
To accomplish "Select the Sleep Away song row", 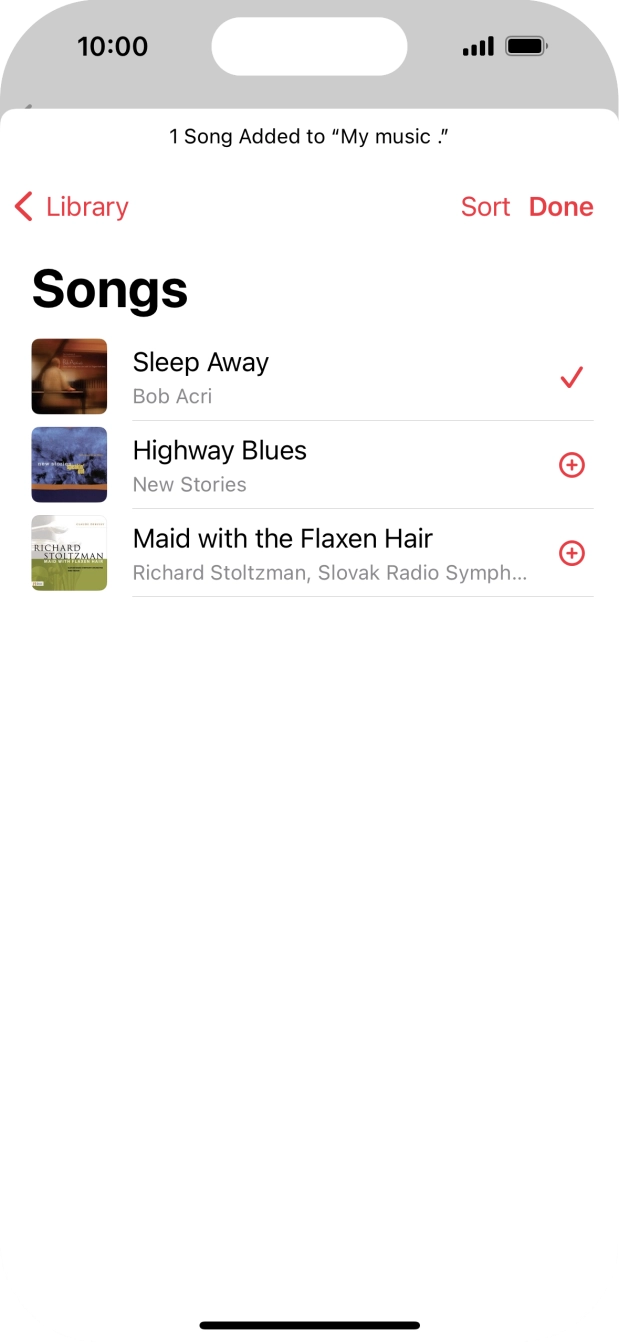I will coord(300,377).
